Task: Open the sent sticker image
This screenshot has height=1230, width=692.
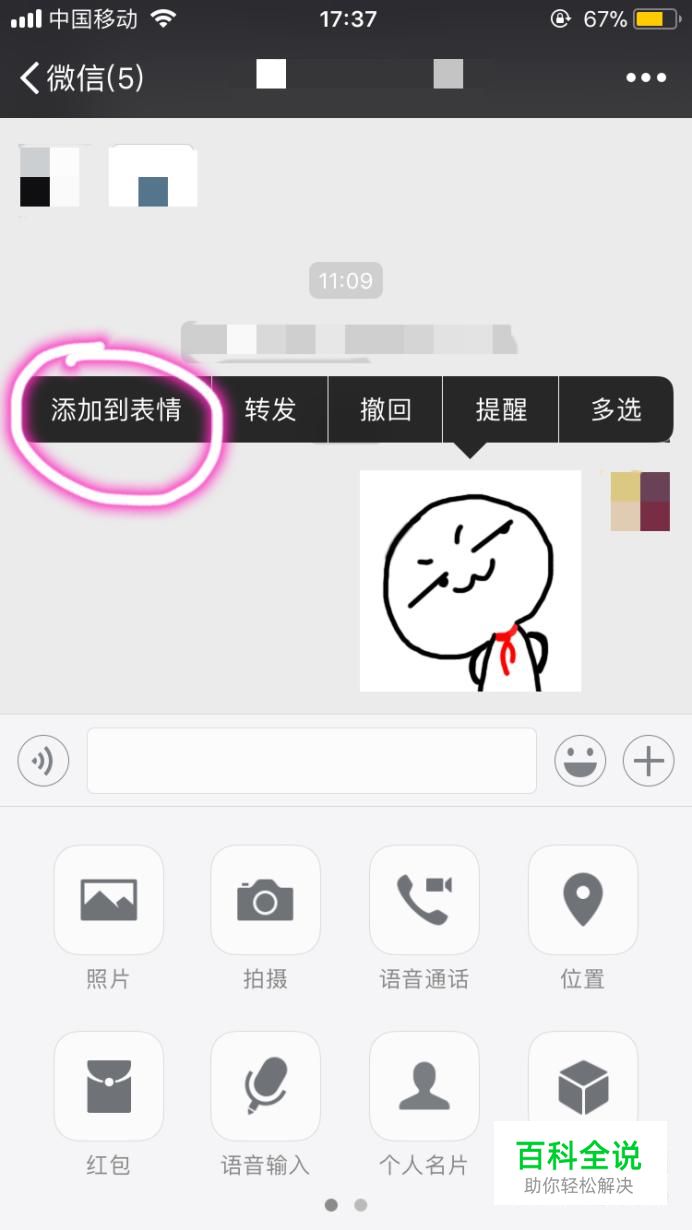Action: (x=470, y=581)
